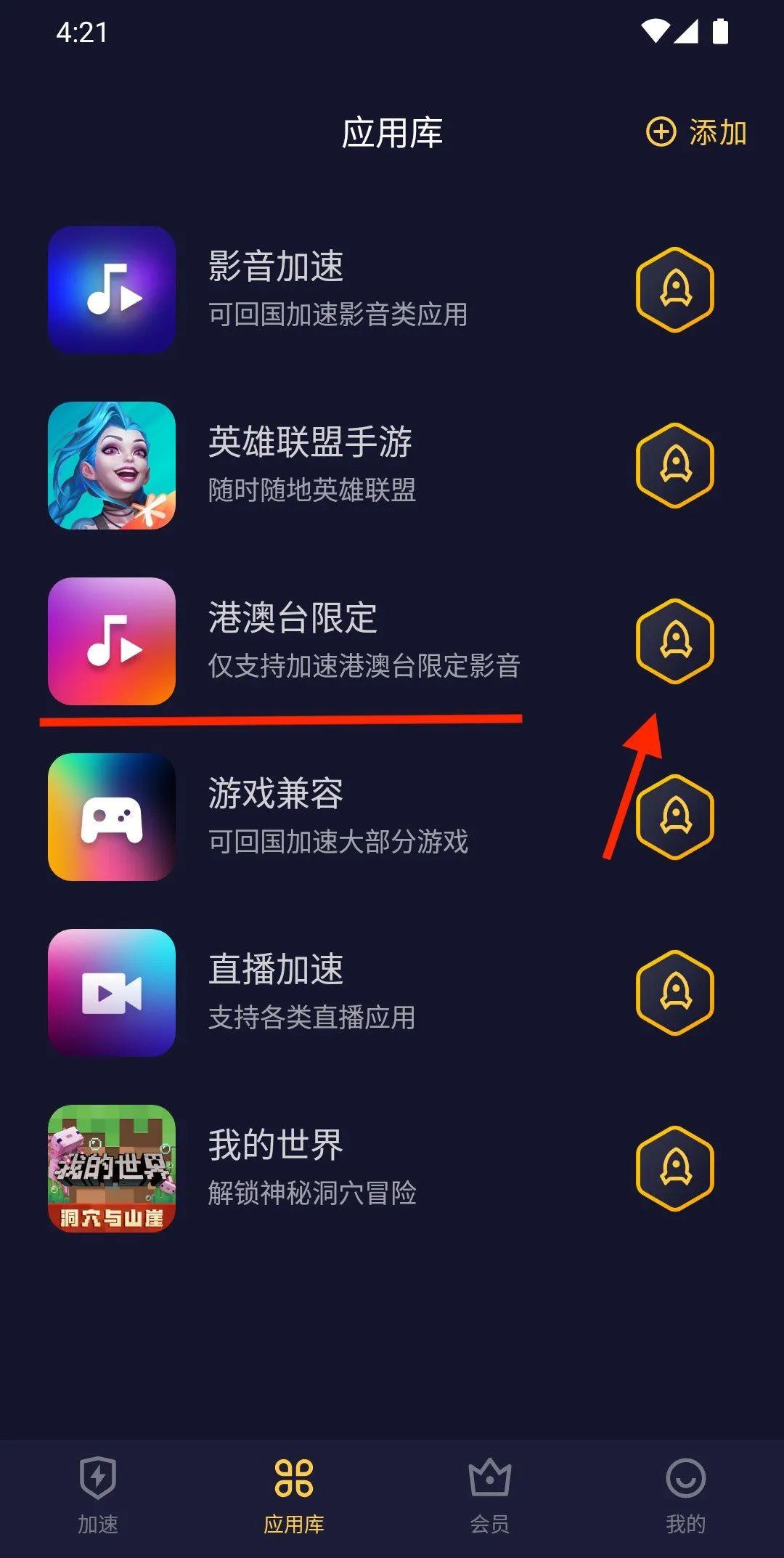The width and height of the screenshot is (784, 1558).
Task: Tap the rocket icon beside 英雄联盟手游
Action: (x=677, y=465)
